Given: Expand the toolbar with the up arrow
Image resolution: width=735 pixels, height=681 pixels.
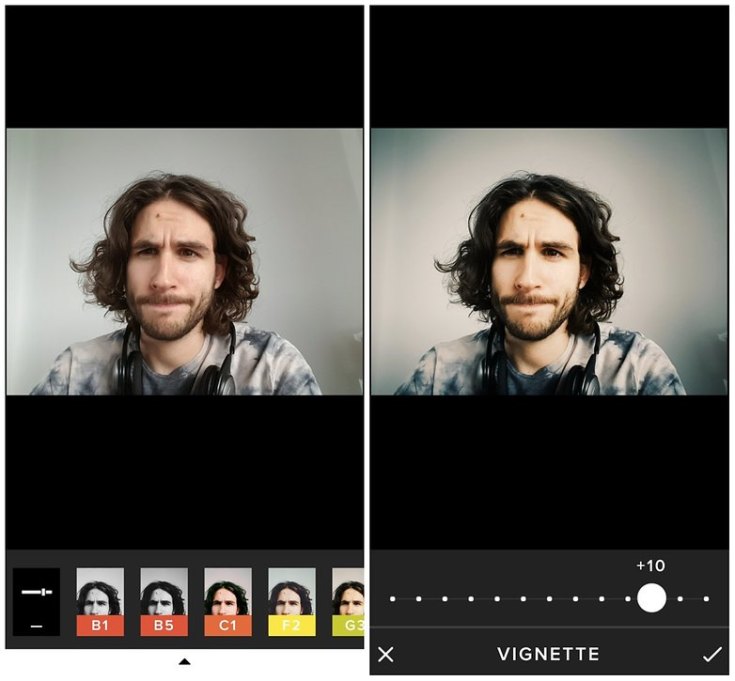Looking at the screenshot, I should pyautogui.click(x=184, y=661).
